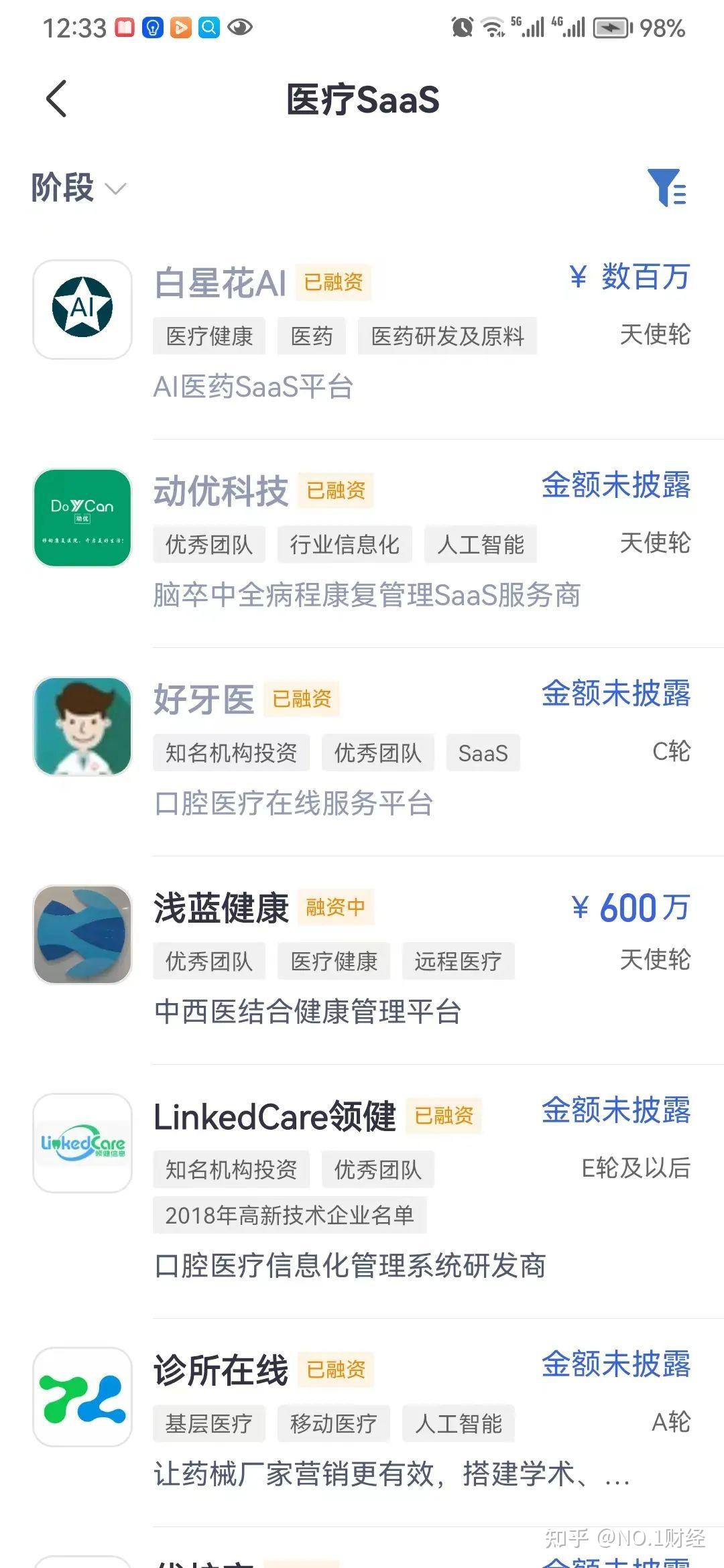This screenshot has height=1568, width=724.
Task: Toggle the 已融资 status tag on 白星花AI
Action: point(334,282)
